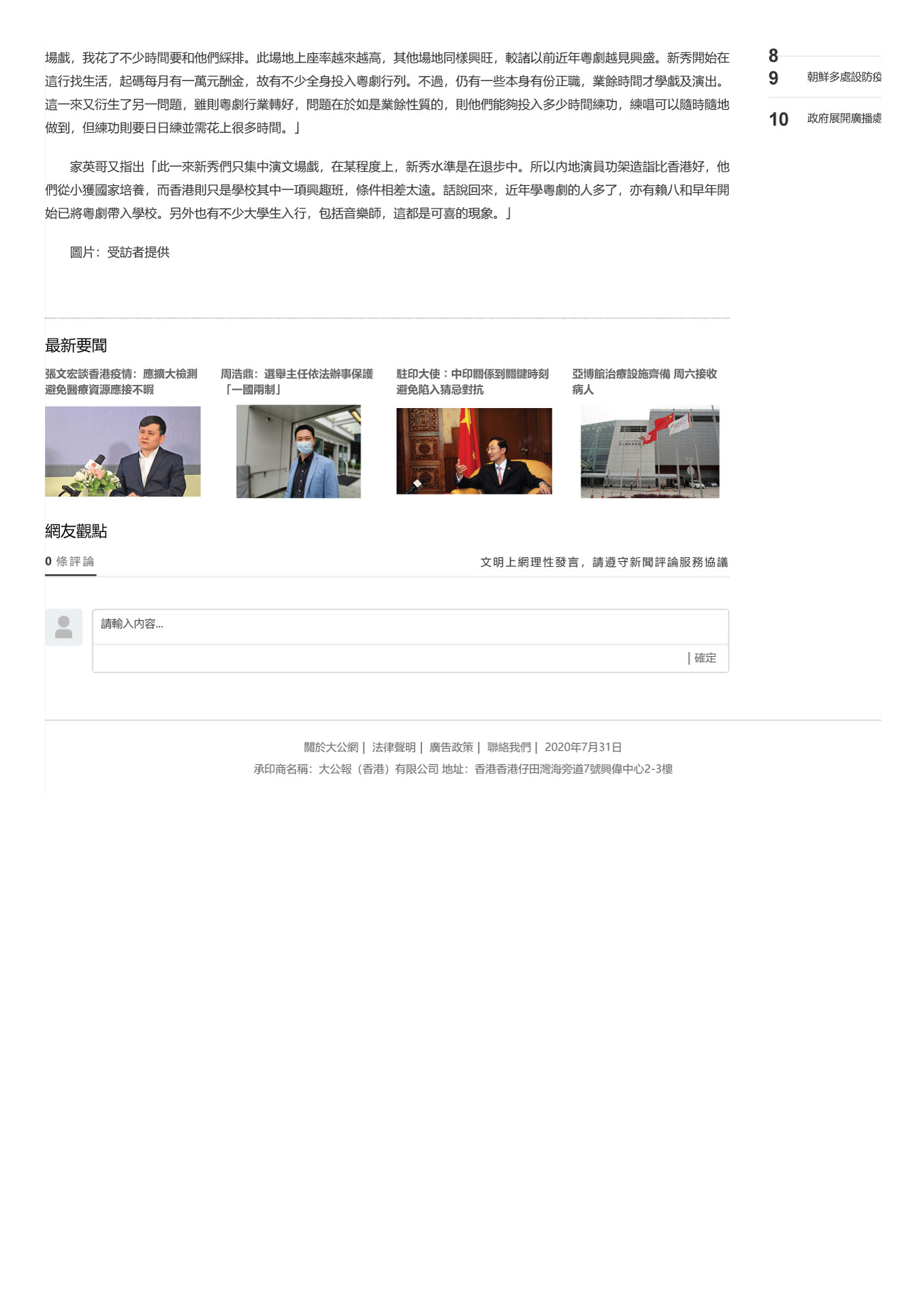The width and height of the screenshot is (924, 1308).
Task: Open article 駐印大使：中印關係到關鍵時刻
Action: point(473,381)
